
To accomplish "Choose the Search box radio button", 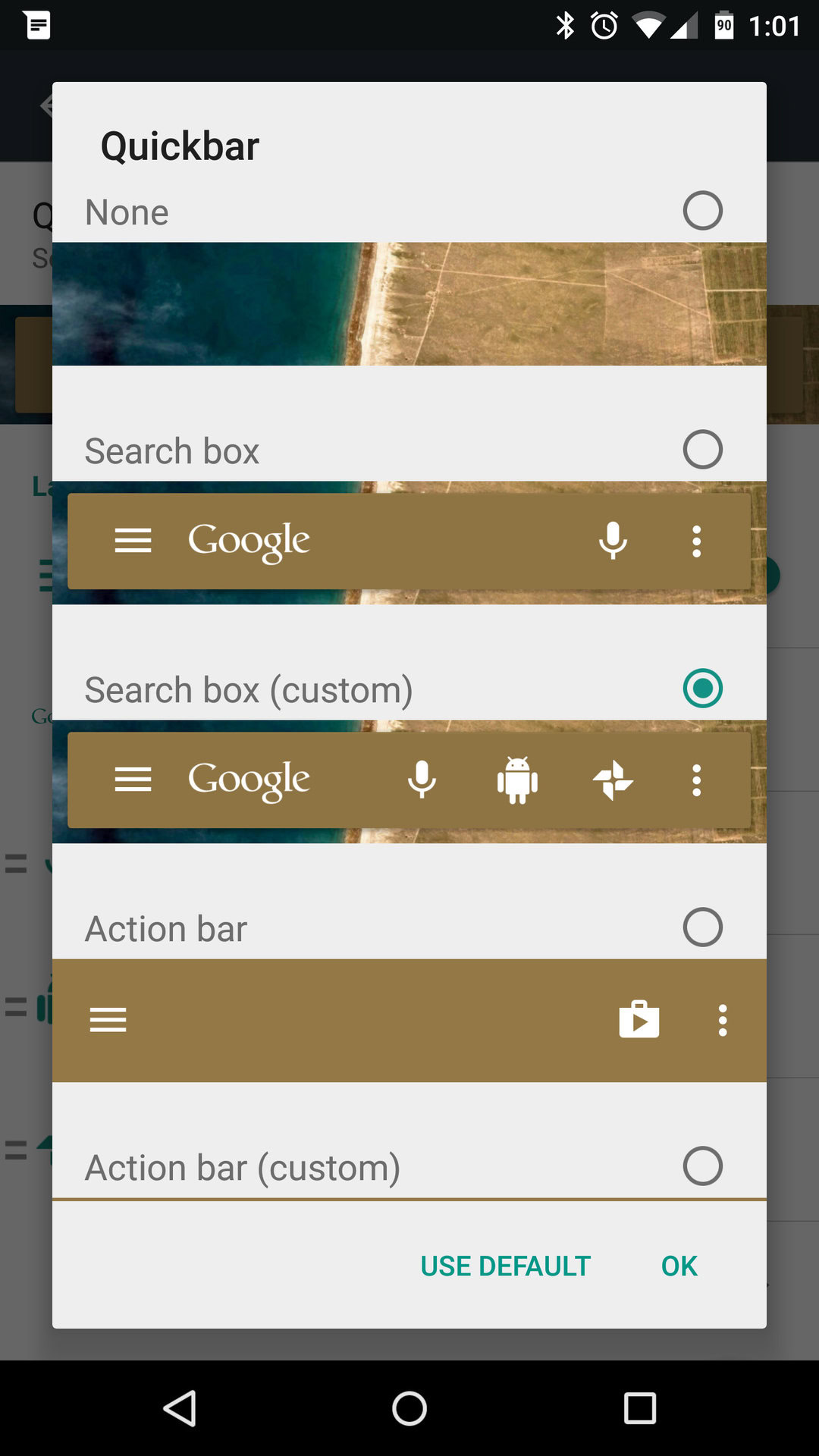I will (x=702, y=450).
